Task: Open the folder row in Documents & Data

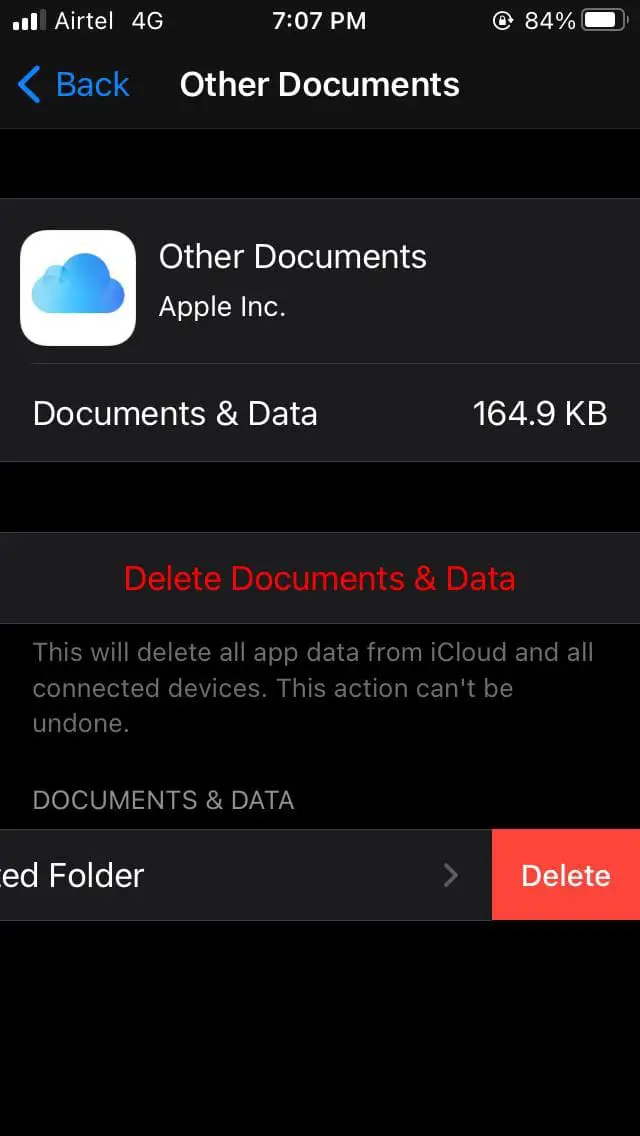Action: click(x=246, y=875)
